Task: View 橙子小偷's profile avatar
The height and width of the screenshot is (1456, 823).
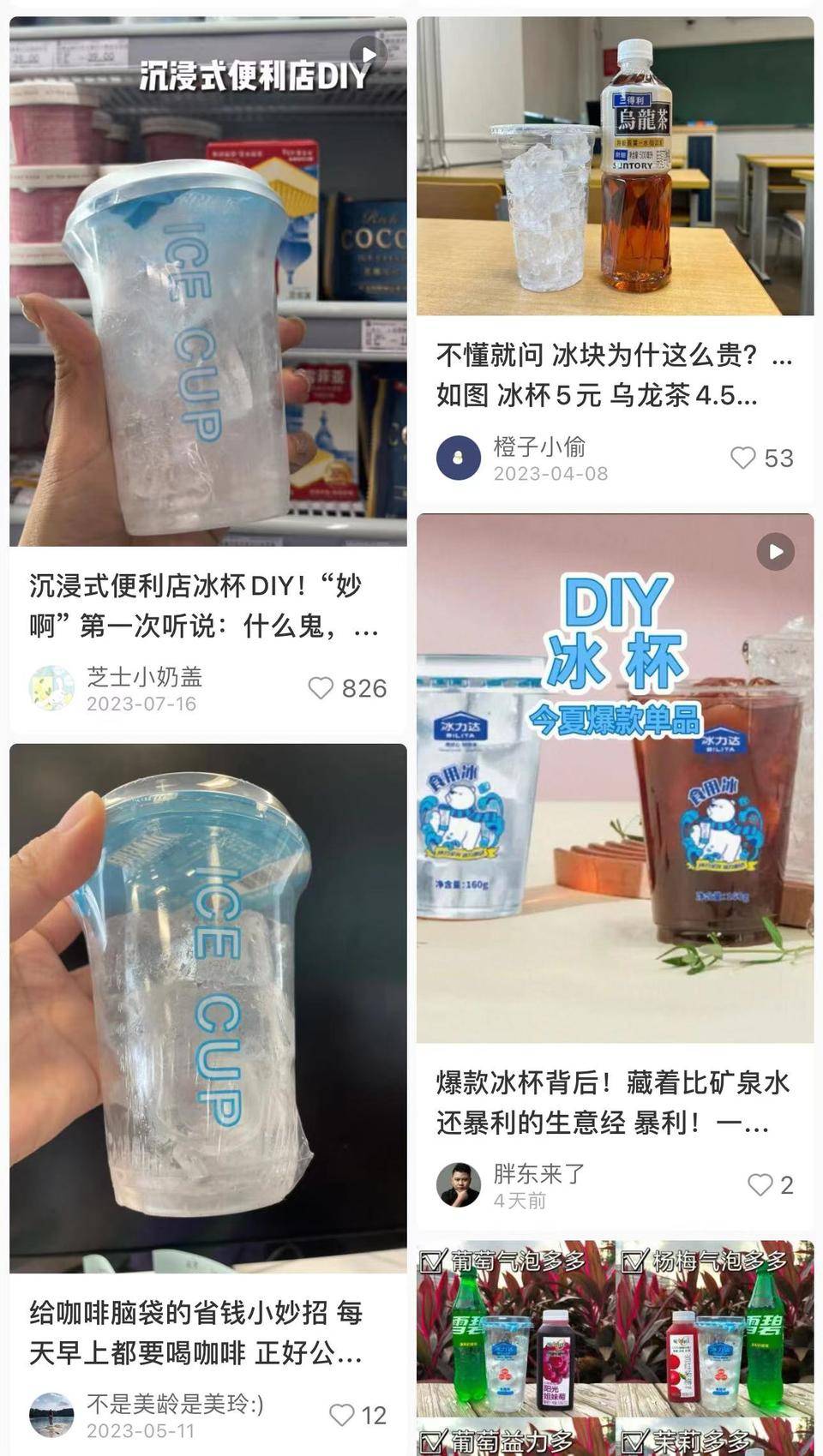Action: [x=459, y=458]
